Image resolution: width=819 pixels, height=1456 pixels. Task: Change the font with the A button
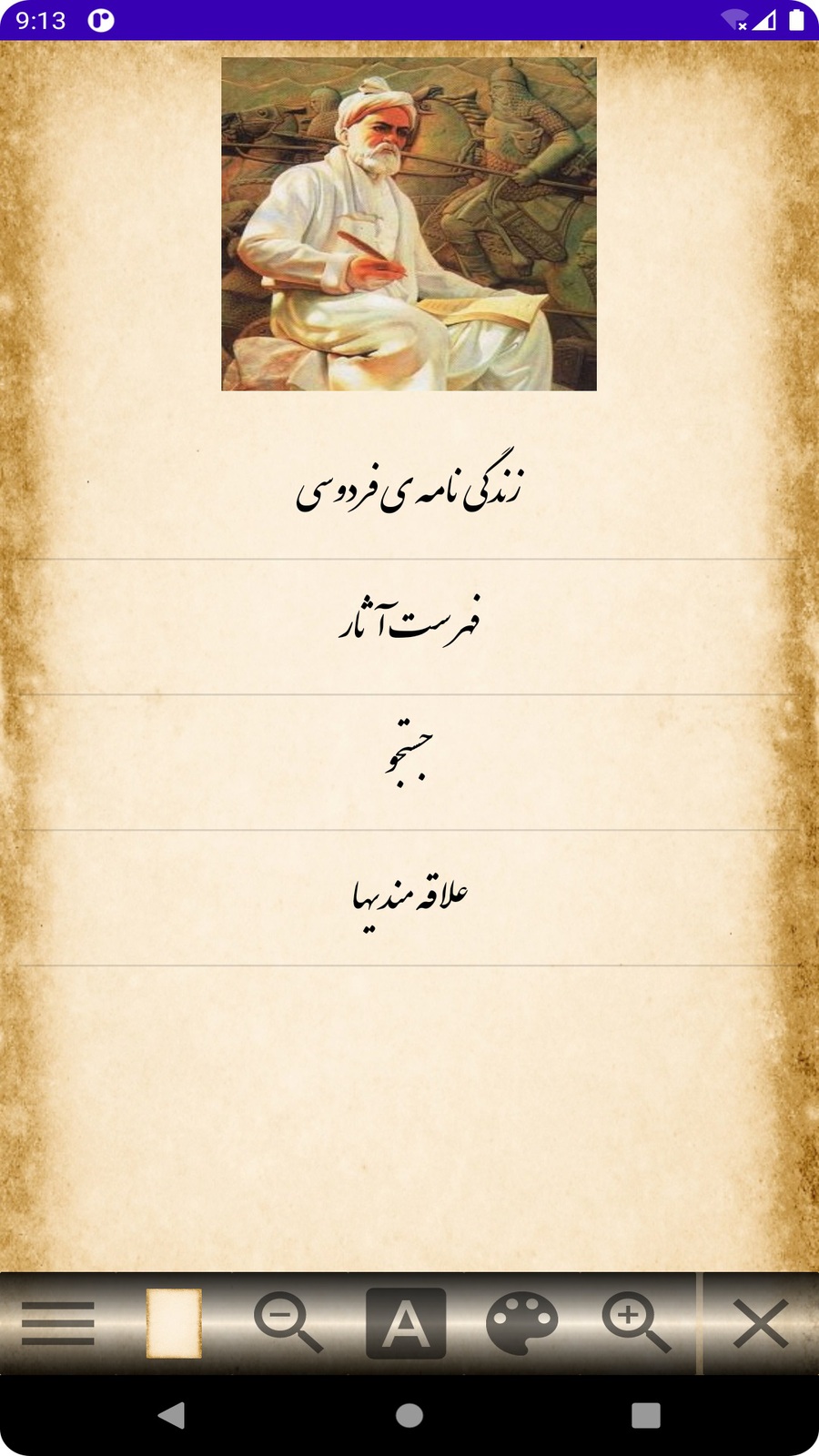click(406, 1322)
